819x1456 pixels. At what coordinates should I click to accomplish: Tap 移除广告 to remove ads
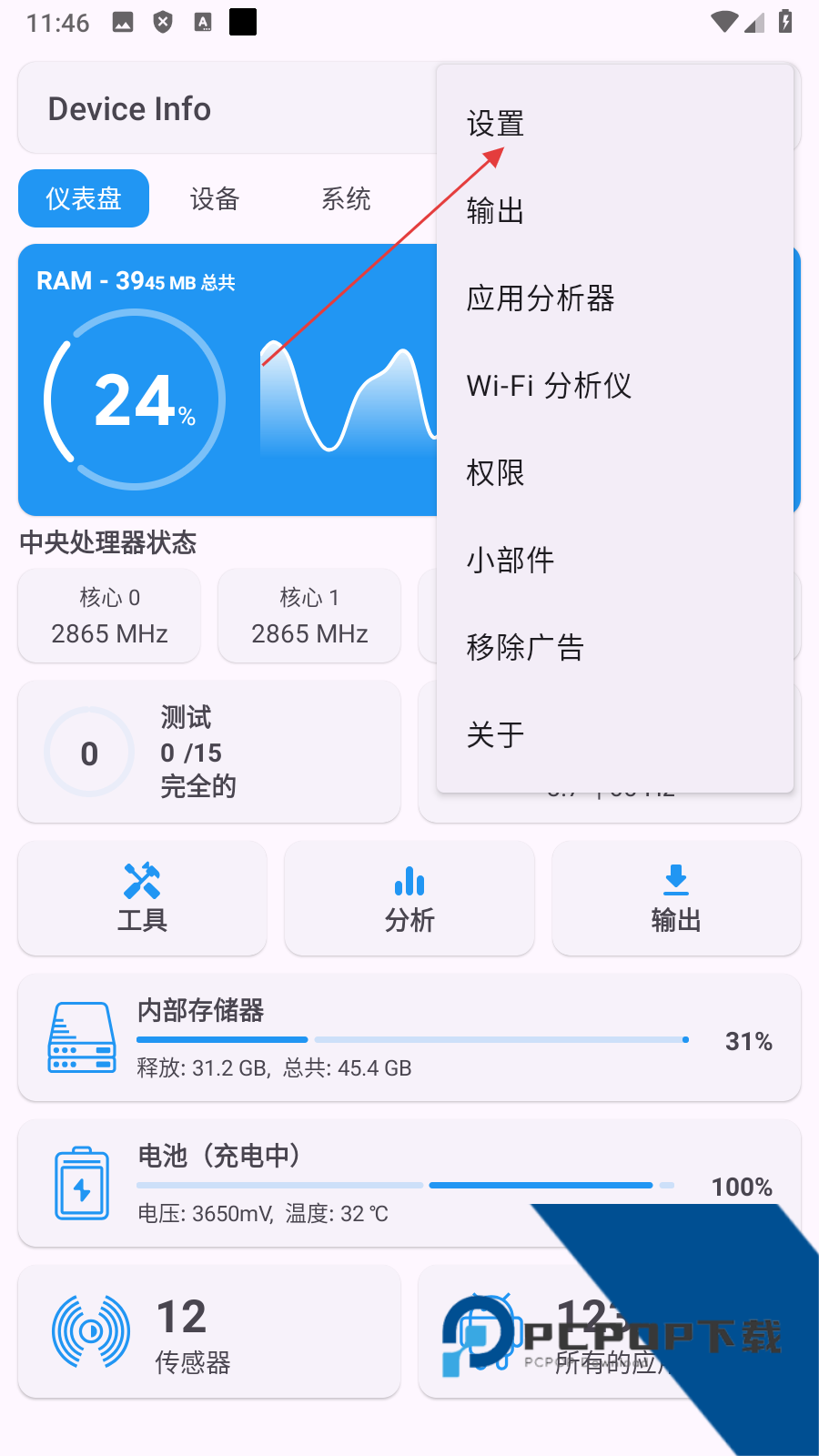[525, 647]
